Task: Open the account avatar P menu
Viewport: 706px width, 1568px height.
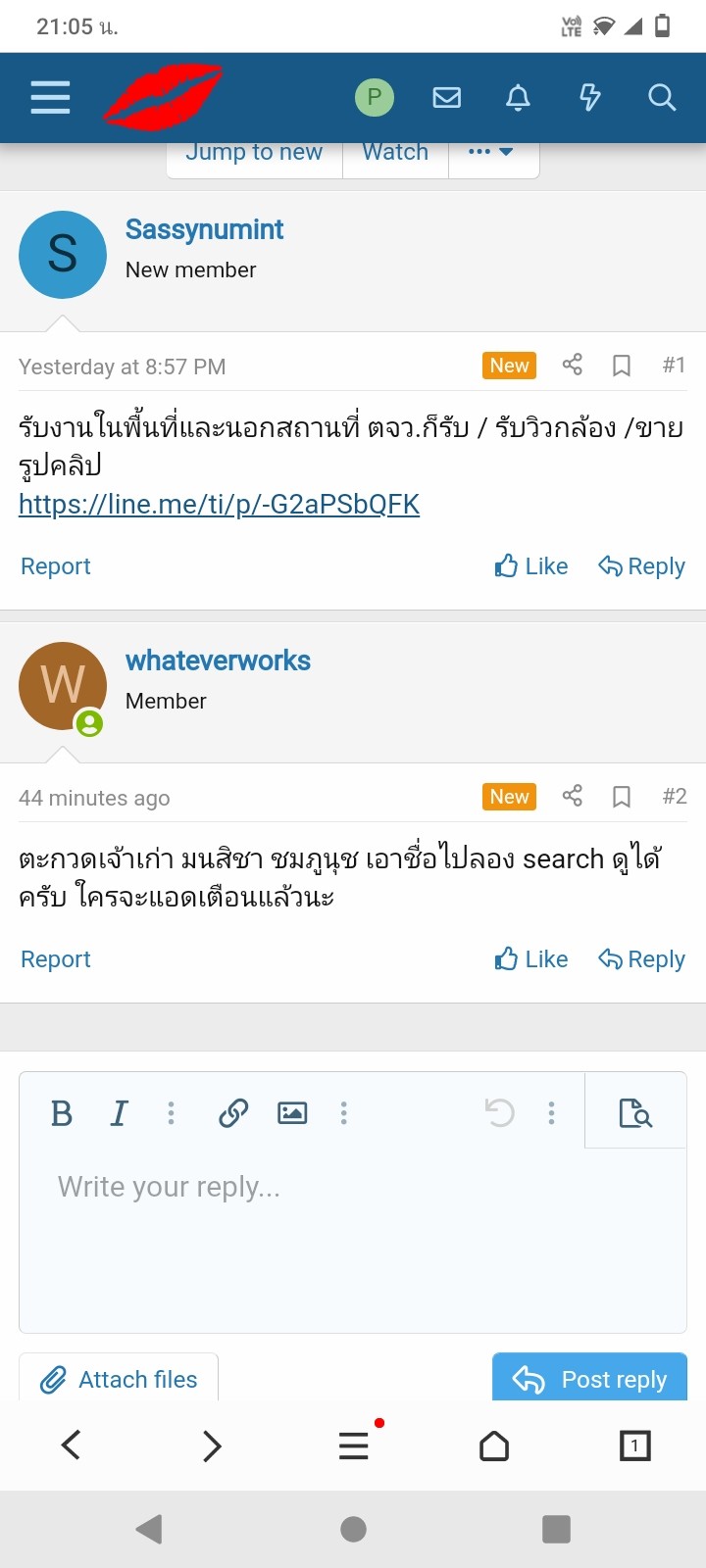Action: coord(374,97)
